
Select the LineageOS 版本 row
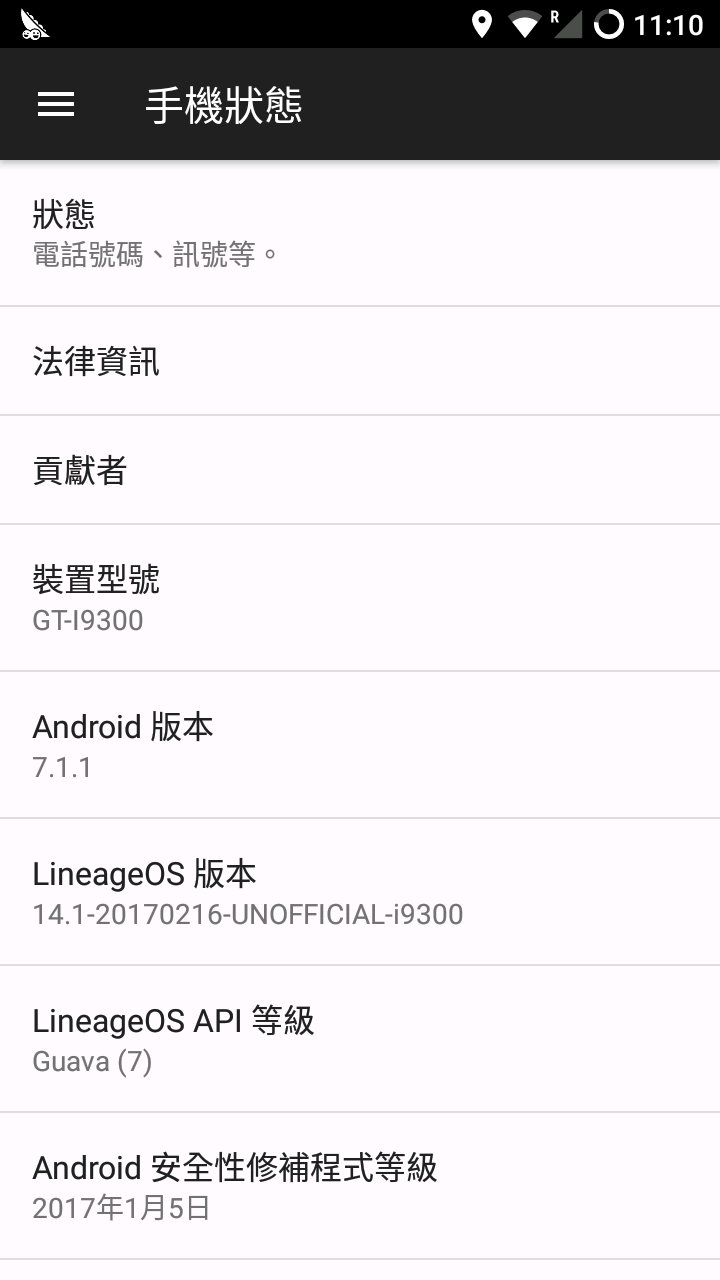click(360, 892)
